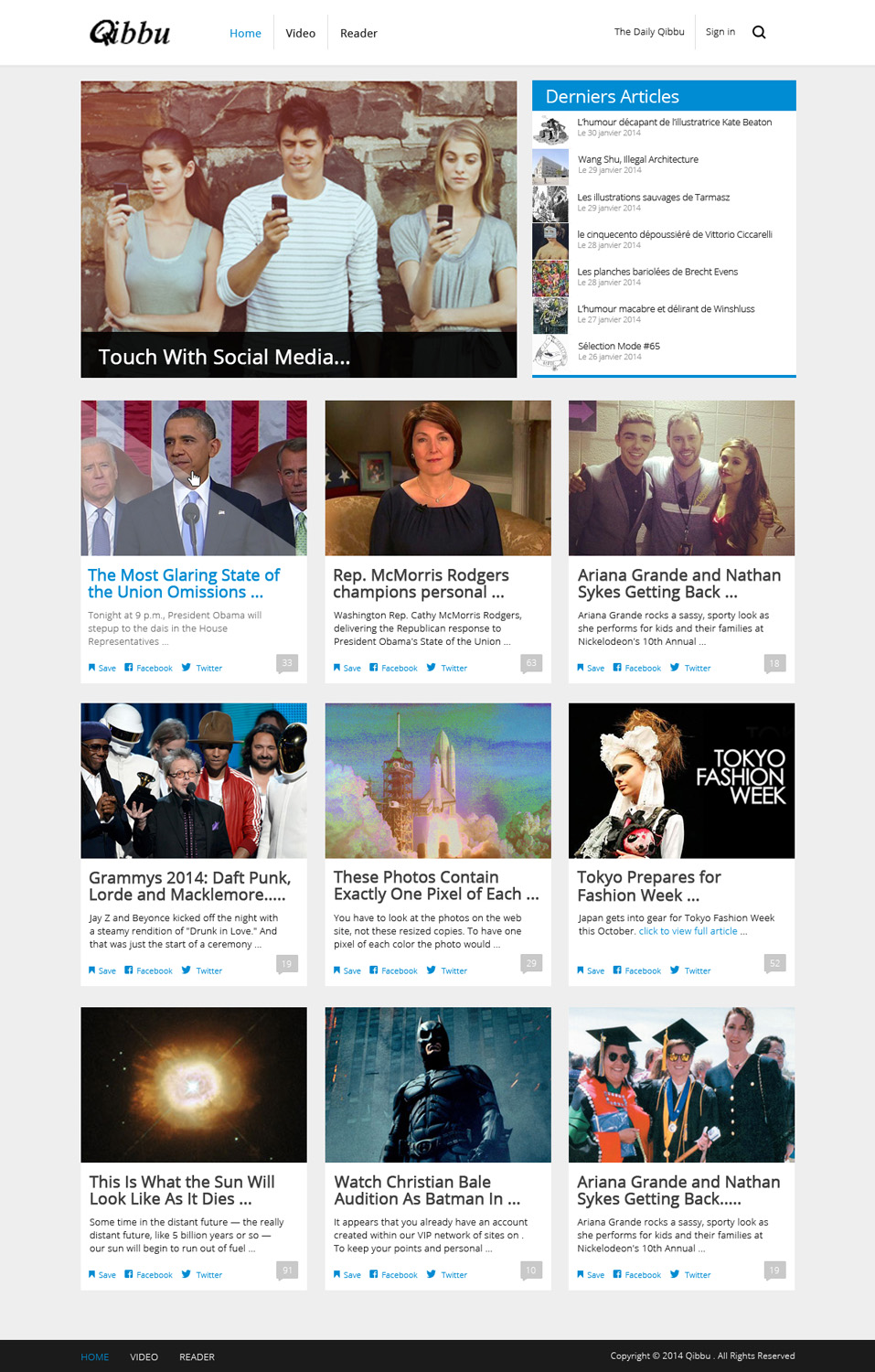Go to VIDEO in footer

coord(144,1356)
